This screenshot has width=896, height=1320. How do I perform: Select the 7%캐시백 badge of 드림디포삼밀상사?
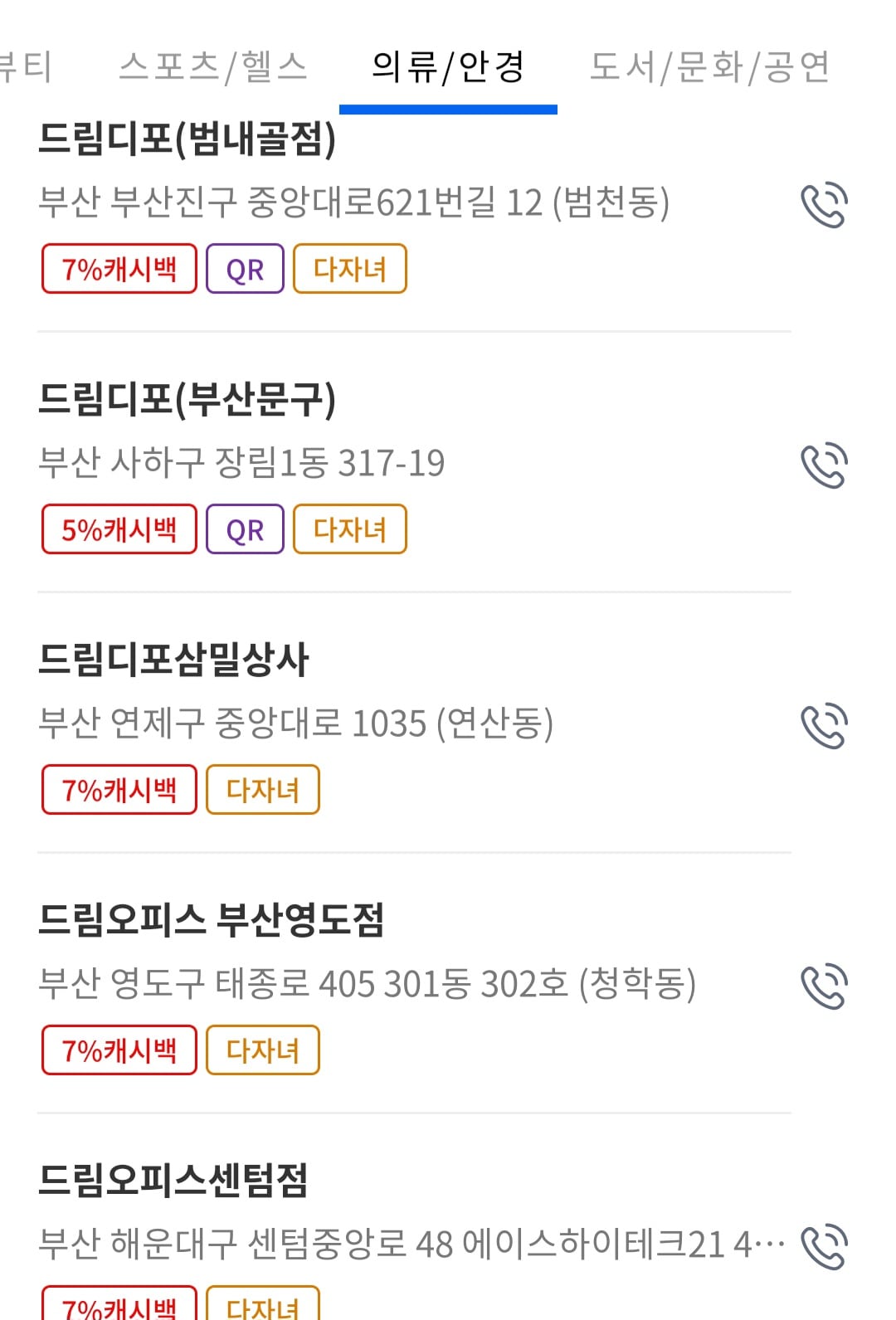119,789
